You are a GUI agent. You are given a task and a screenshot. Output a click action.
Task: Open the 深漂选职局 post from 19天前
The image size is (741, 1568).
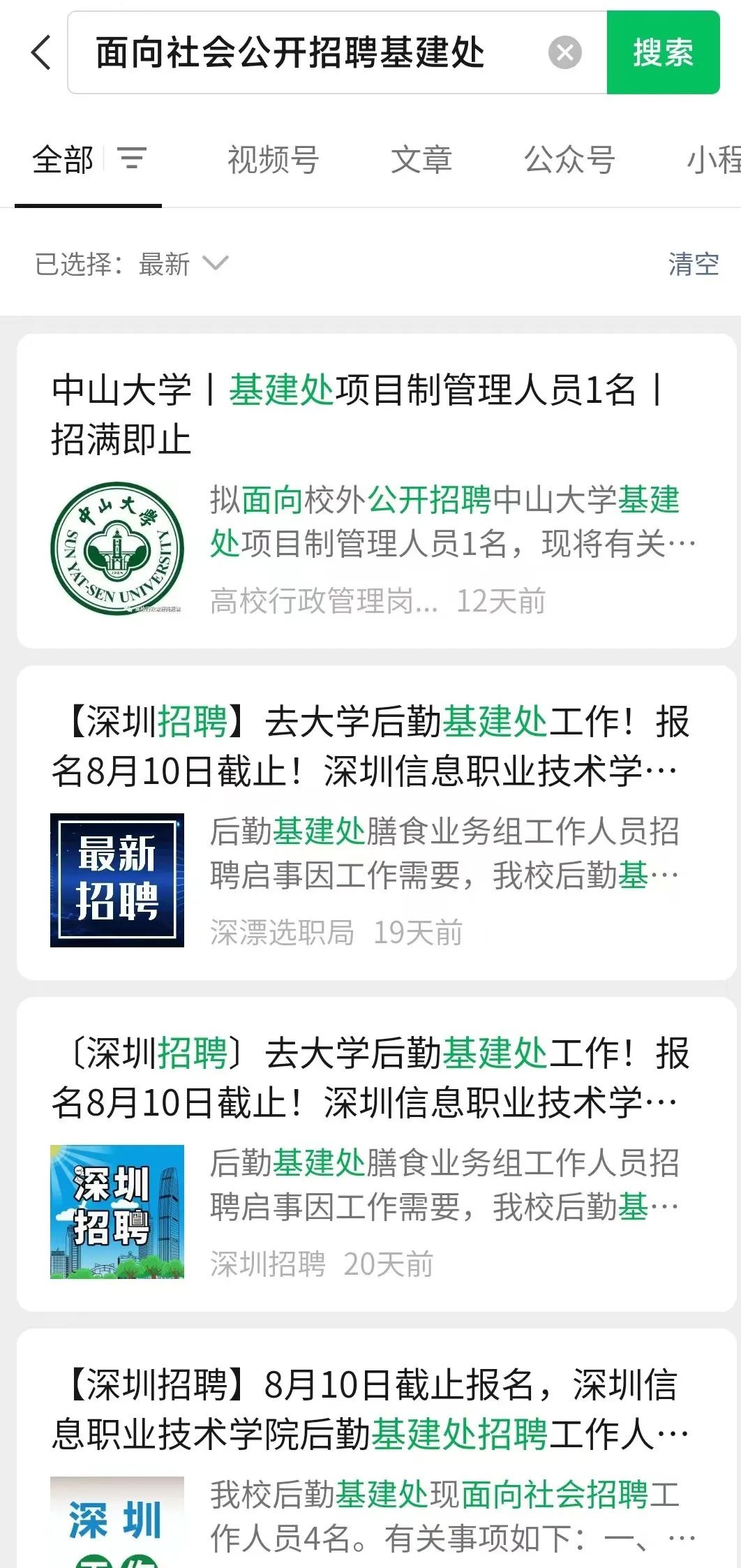pyautogui.click(x=377, y=823)
